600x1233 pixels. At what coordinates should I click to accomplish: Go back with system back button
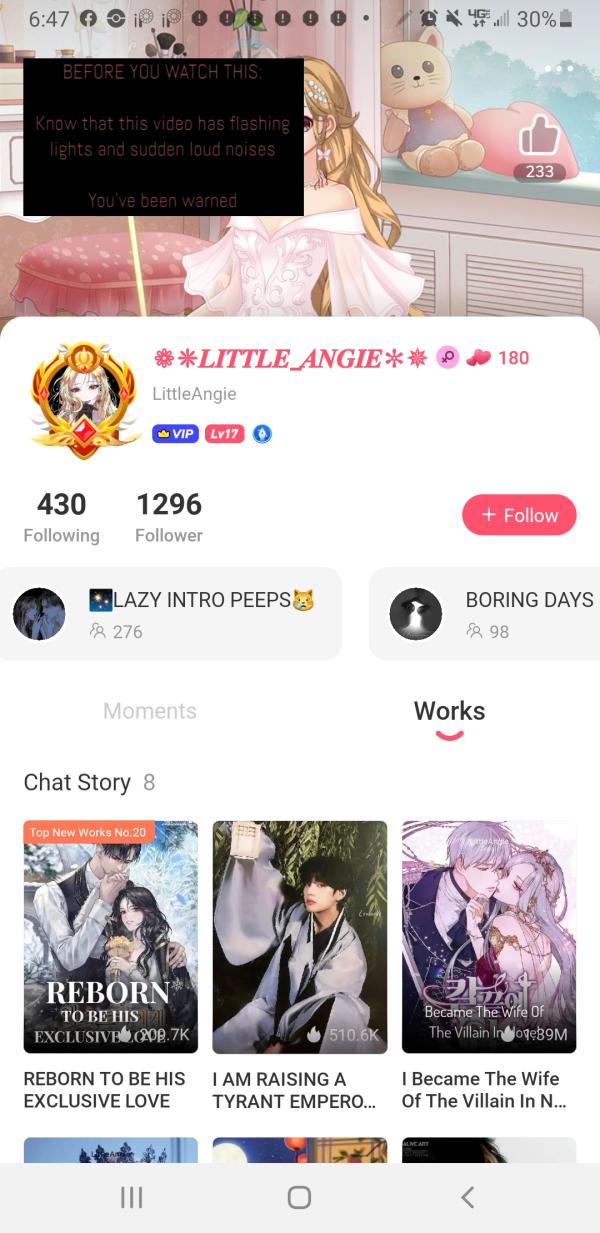[466, 1197]
